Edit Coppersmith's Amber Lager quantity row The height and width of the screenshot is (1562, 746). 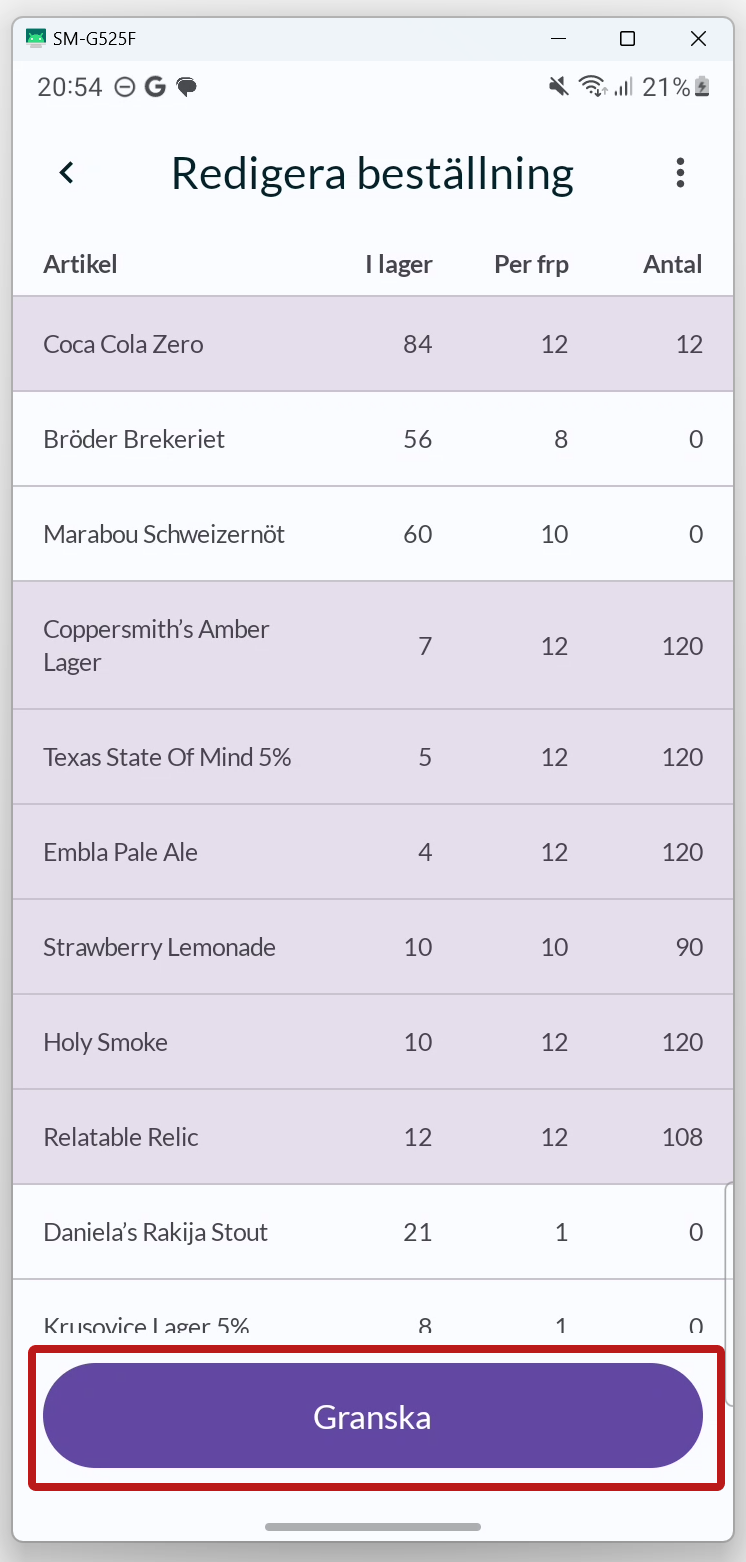point(373,646)
